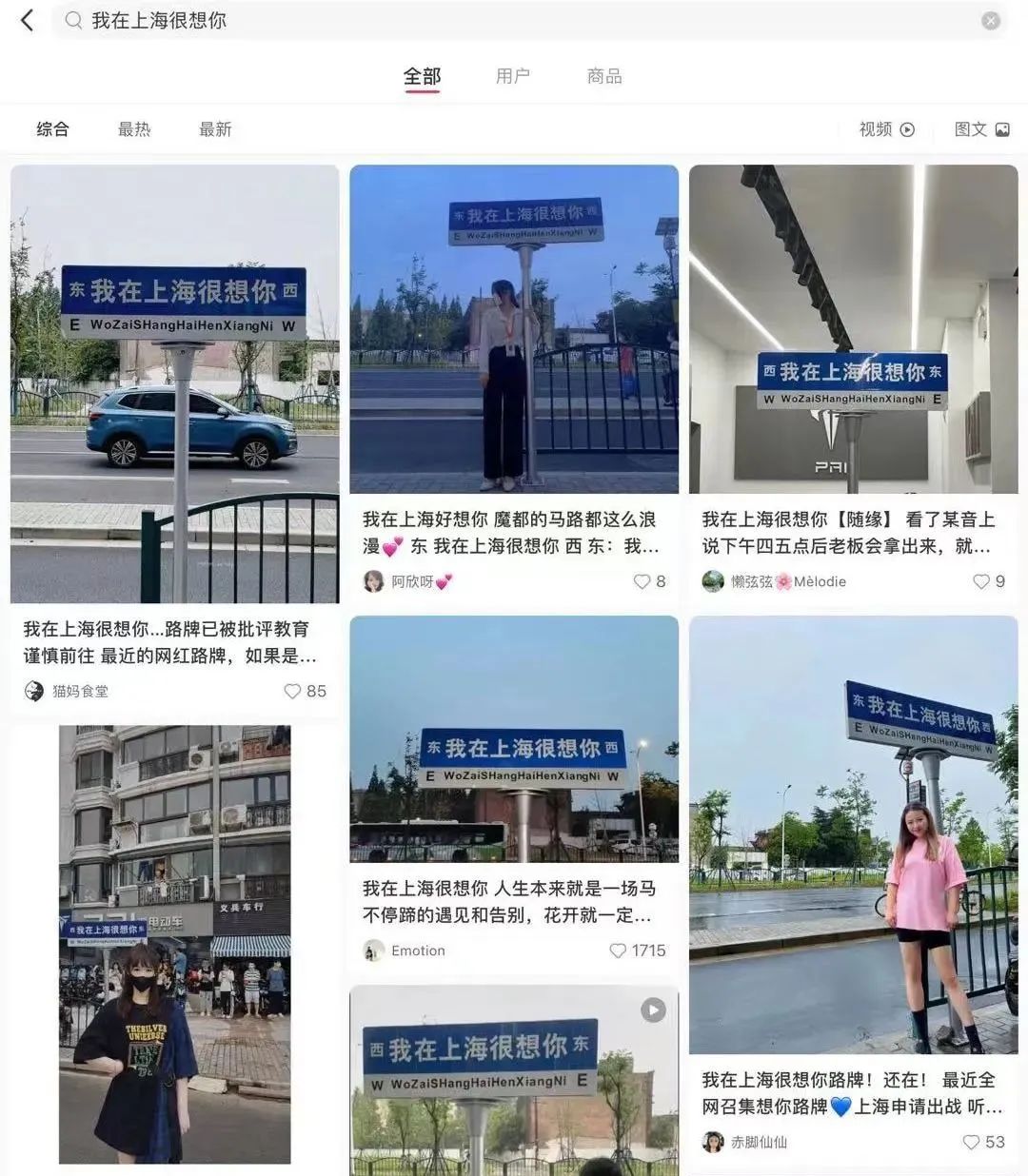Filter results to 图文 only
Viewport: 1028px width, 1176px height.
point(981,129)
